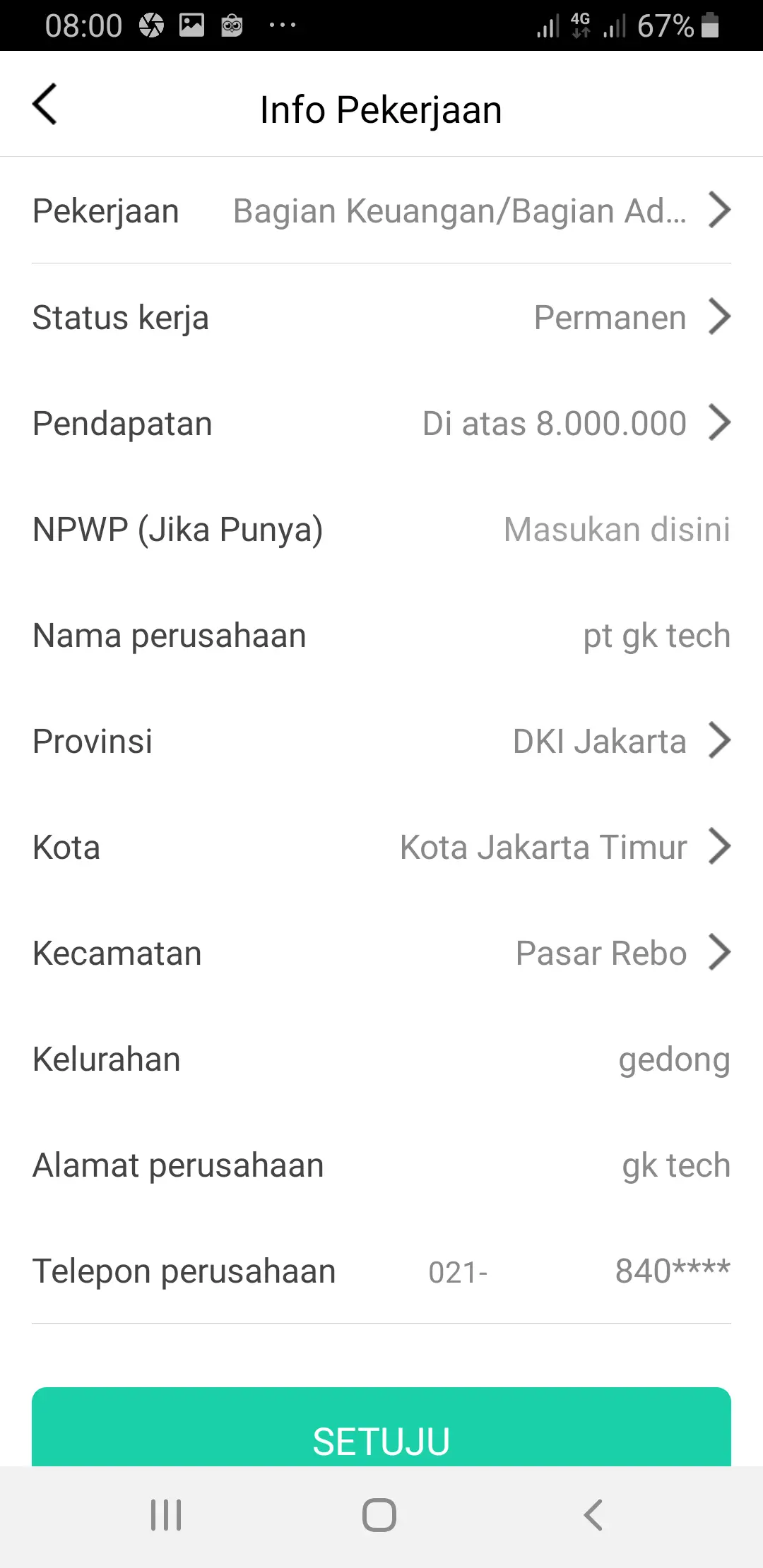Select the Kelurahan gedong field

pyautogui.click(x=673, y=1059)
